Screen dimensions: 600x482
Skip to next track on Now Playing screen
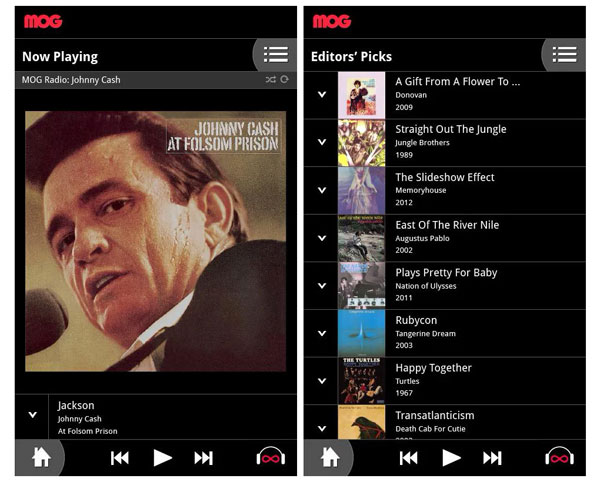click(204, 458)
